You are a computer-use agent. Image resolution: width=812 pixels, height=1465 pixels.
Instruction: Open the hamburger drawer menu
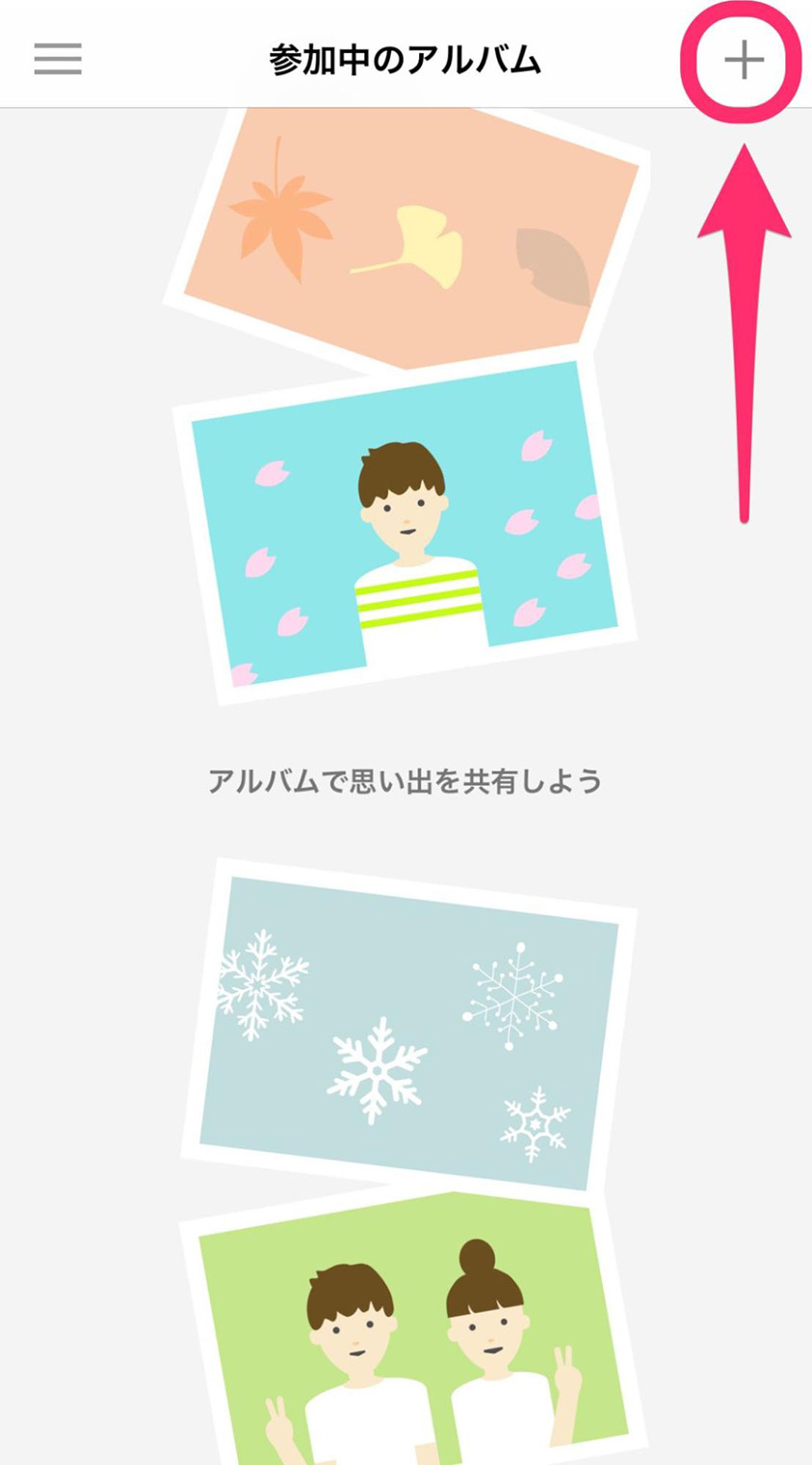coord(58,60)
